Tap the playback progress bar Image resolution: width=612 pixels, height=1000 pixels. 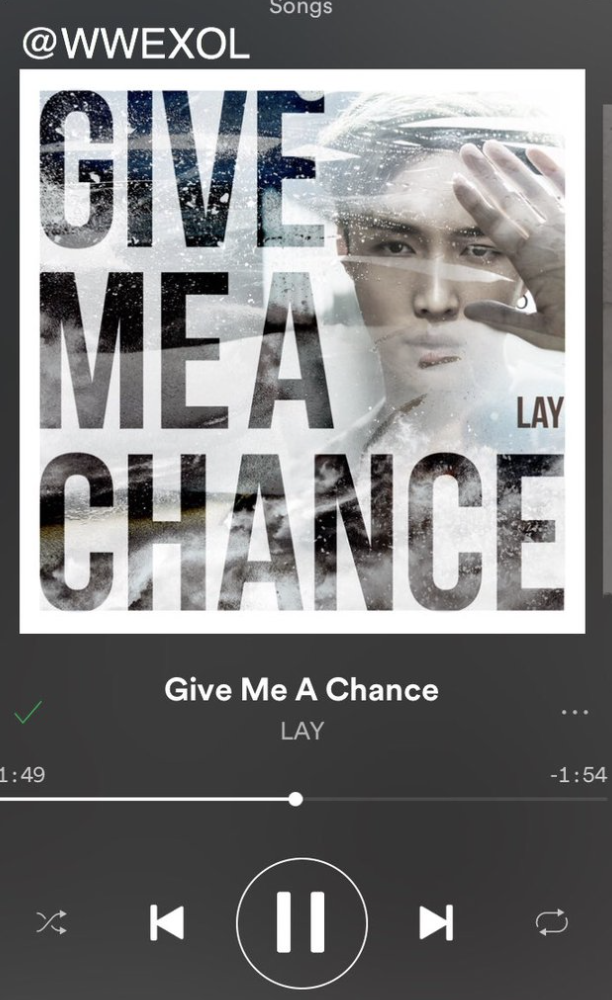click(295, 799)
